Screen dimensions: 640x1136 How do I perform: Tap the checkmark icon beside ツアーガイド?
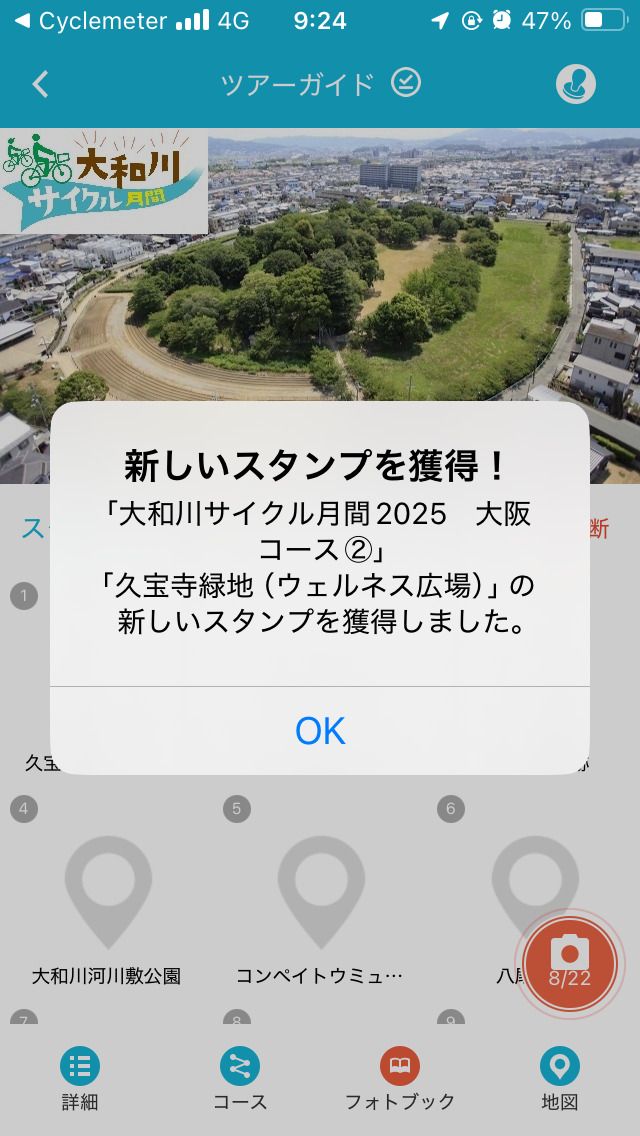click(x=406, y=82)
